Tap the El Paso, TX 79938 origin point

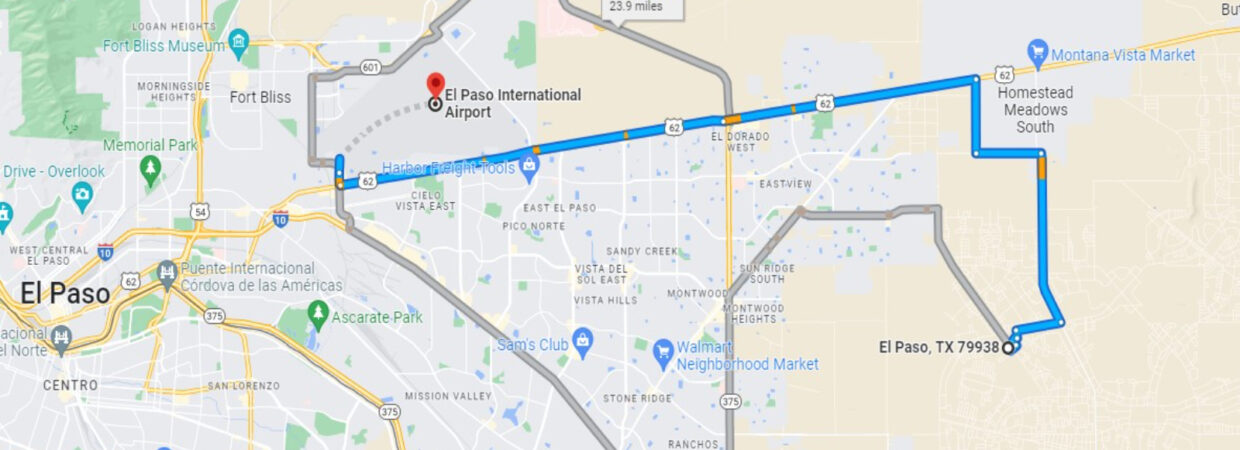pyautogui.click(x=1009, y=348)
